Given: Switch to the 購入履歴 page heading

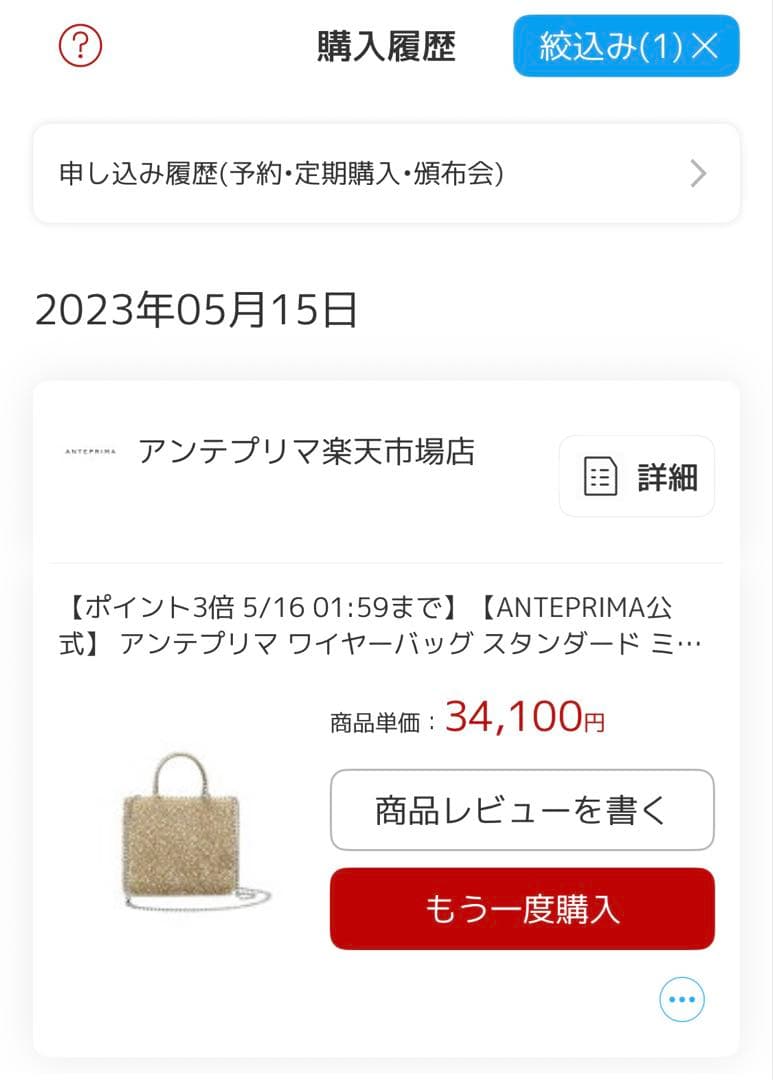Looking at the screenshot, I should point(387,46).
